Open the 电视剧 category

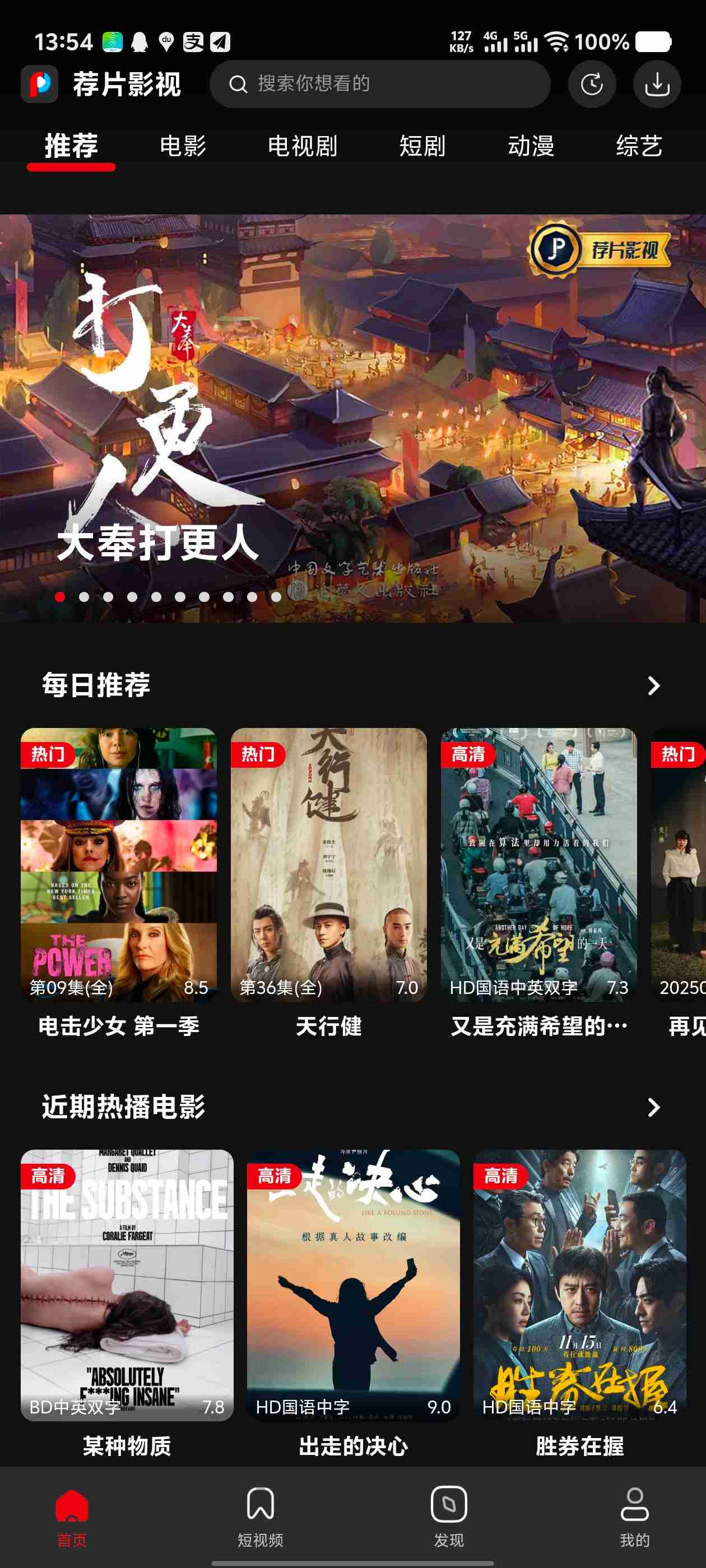click(x=304, y=146)
